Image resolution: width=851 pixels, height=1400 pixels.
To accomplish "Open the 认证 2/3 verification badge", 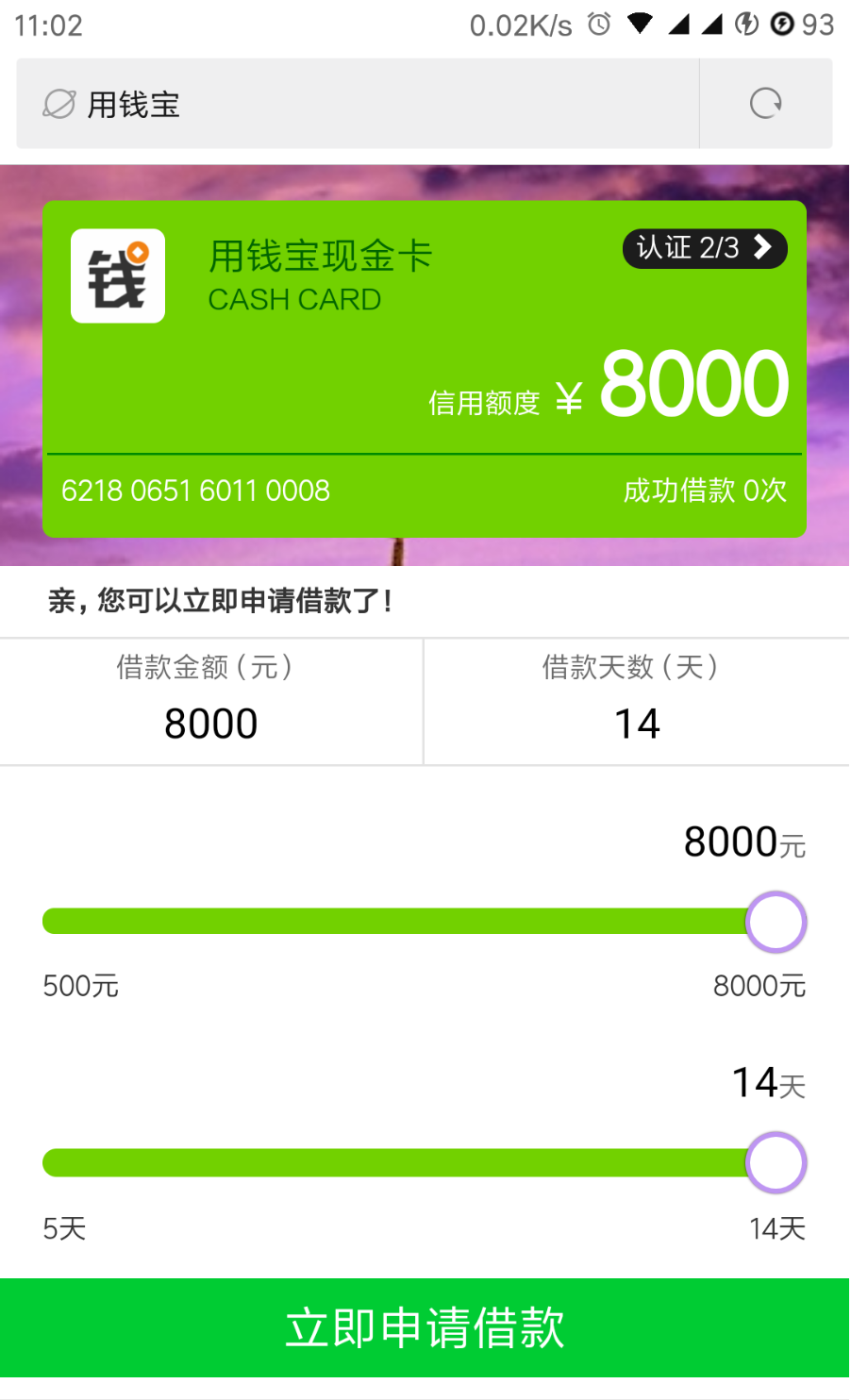I will point(704,248).
